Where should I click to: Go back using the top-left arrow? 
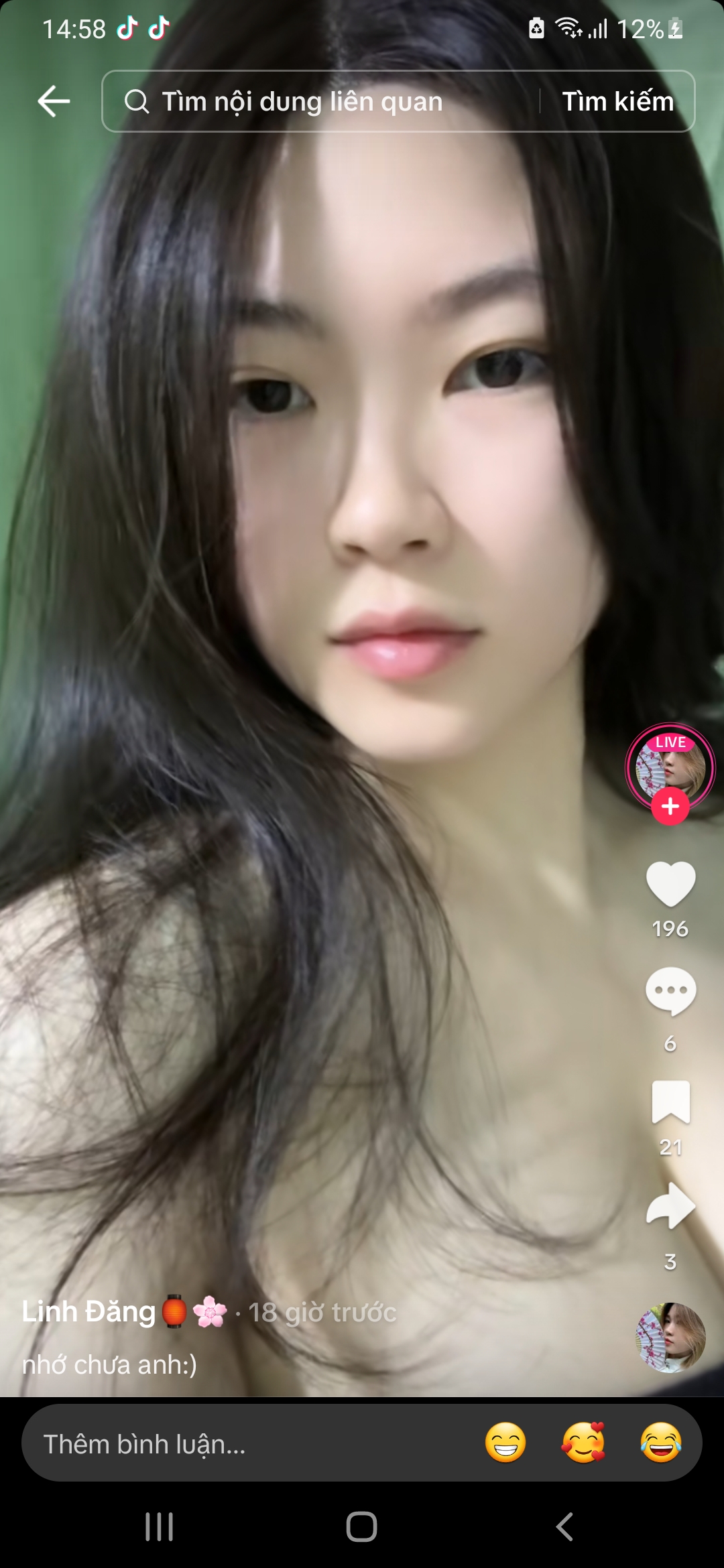(54, 102)
